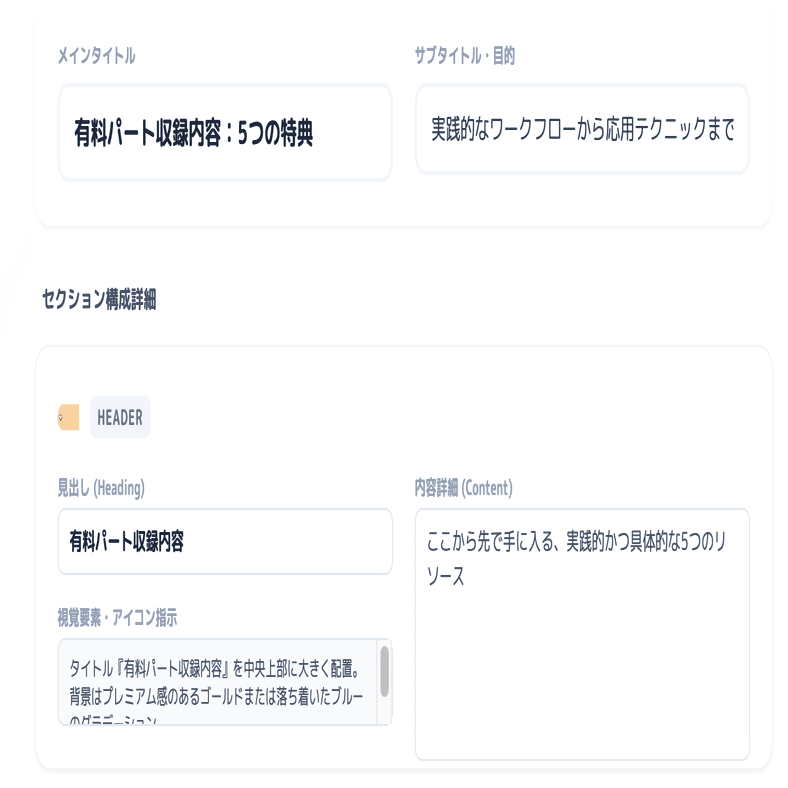Image resolution: width=788 pixels, height=788 pixels.
Task: Edit the サブタイトル・目的 field
Action: [582, 130]
